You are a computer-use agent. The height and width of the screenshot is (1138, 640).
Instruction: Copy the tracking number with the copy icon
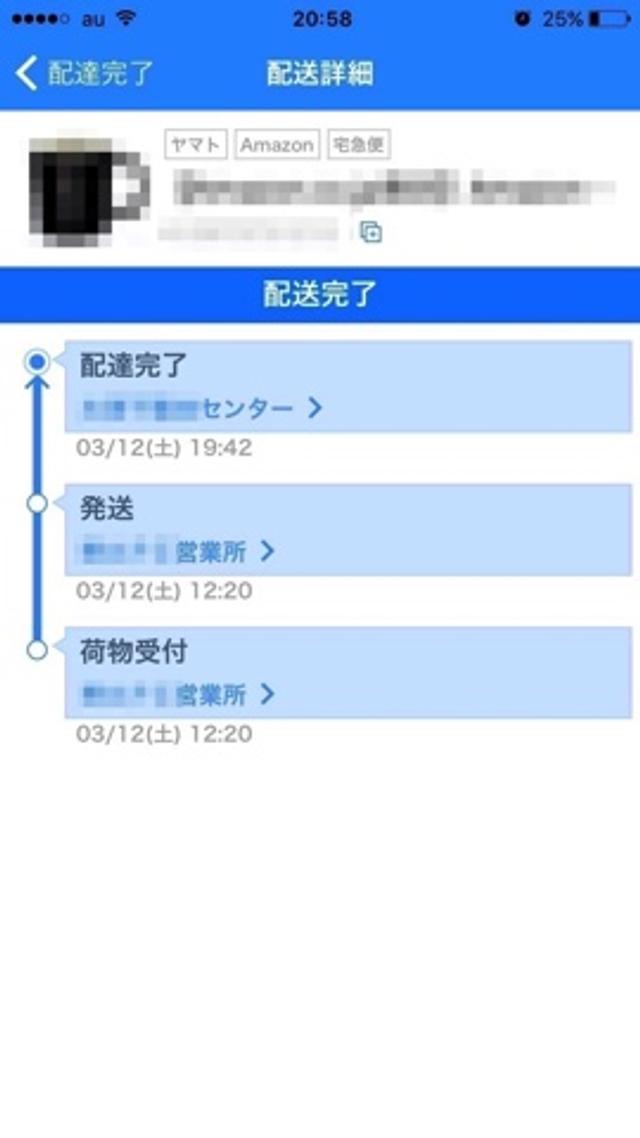(371, 232)
